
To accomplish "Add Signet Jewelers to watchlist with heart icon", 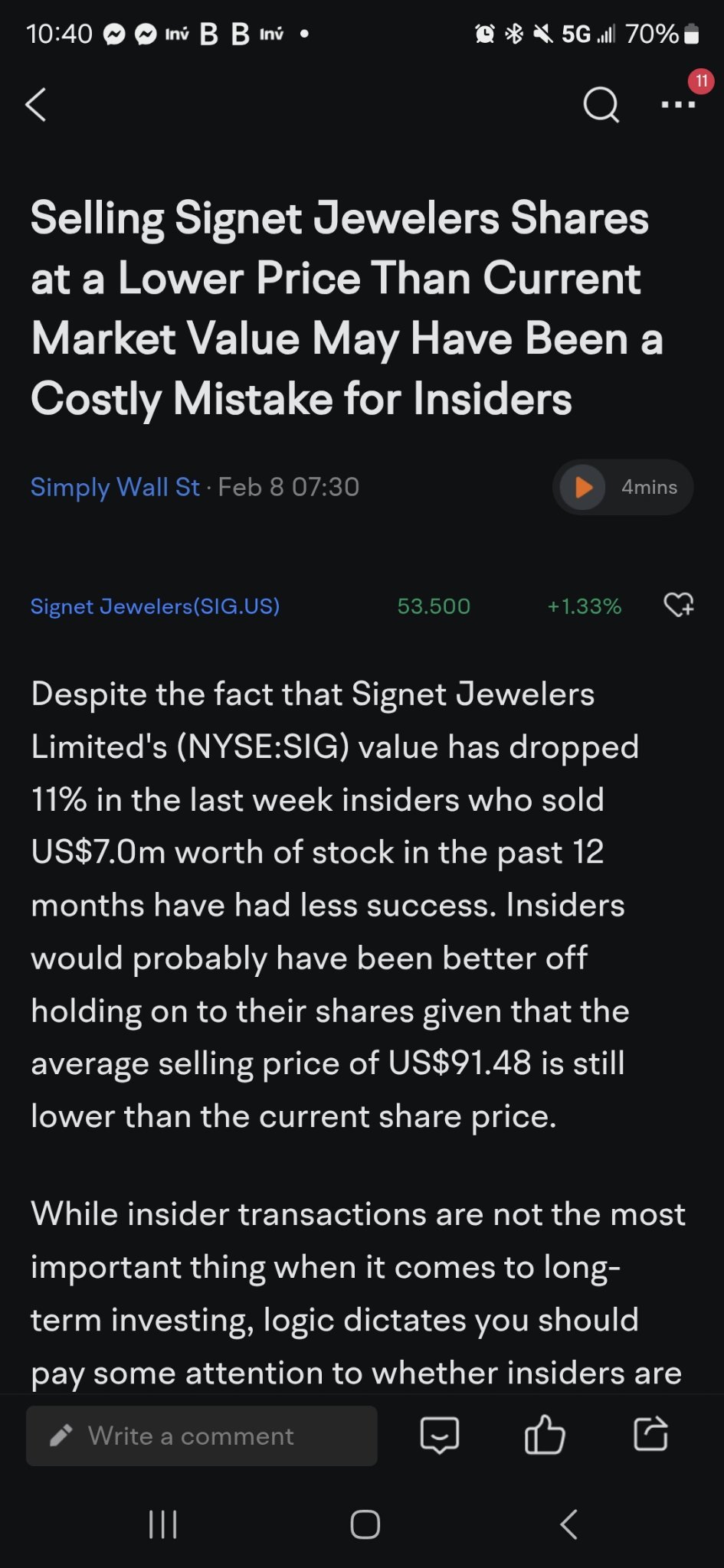I will tap(679, 605).
